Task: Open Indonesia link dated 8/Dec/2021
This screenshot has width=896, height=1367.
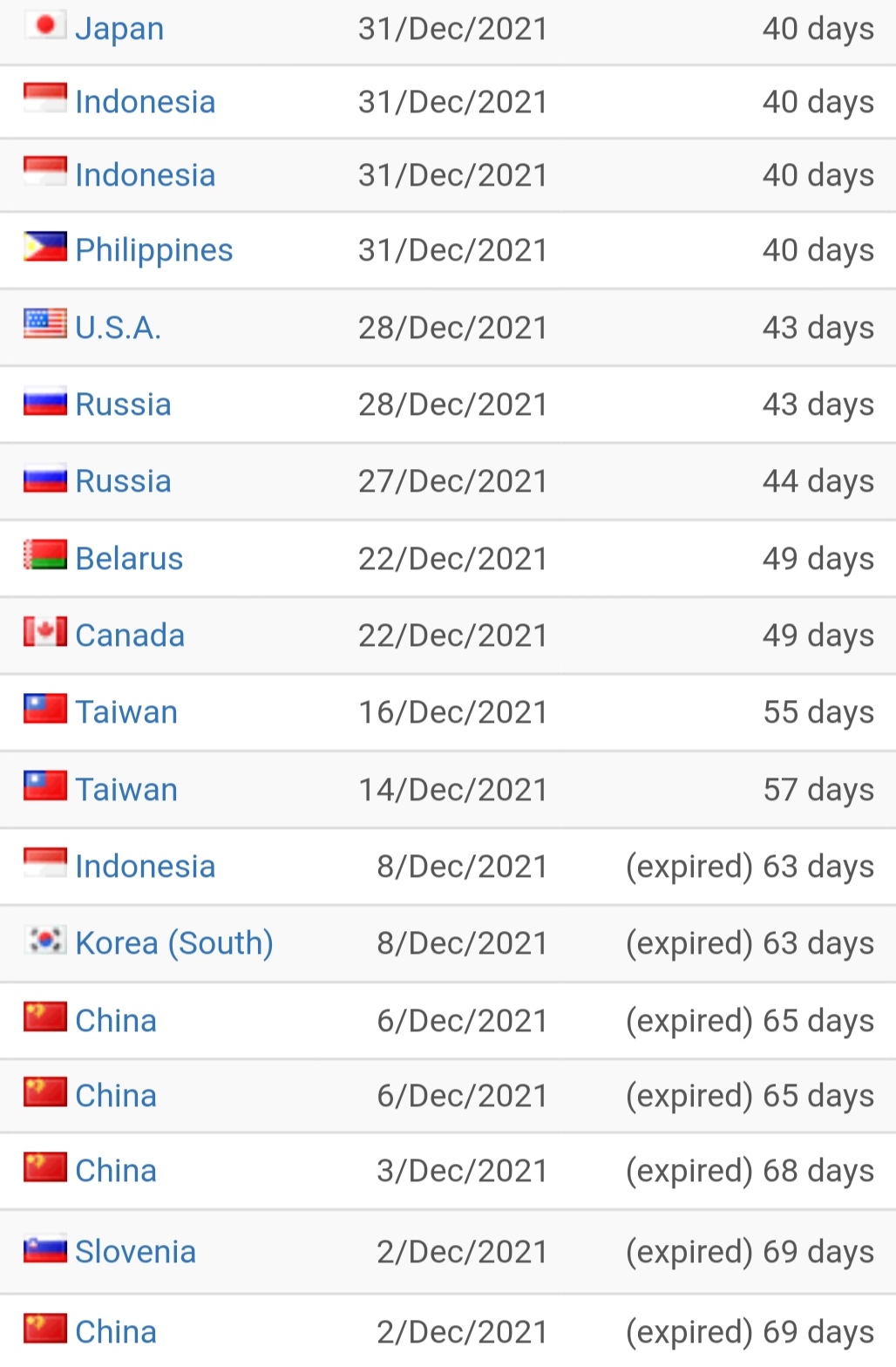Action: [x=145, y=867]
